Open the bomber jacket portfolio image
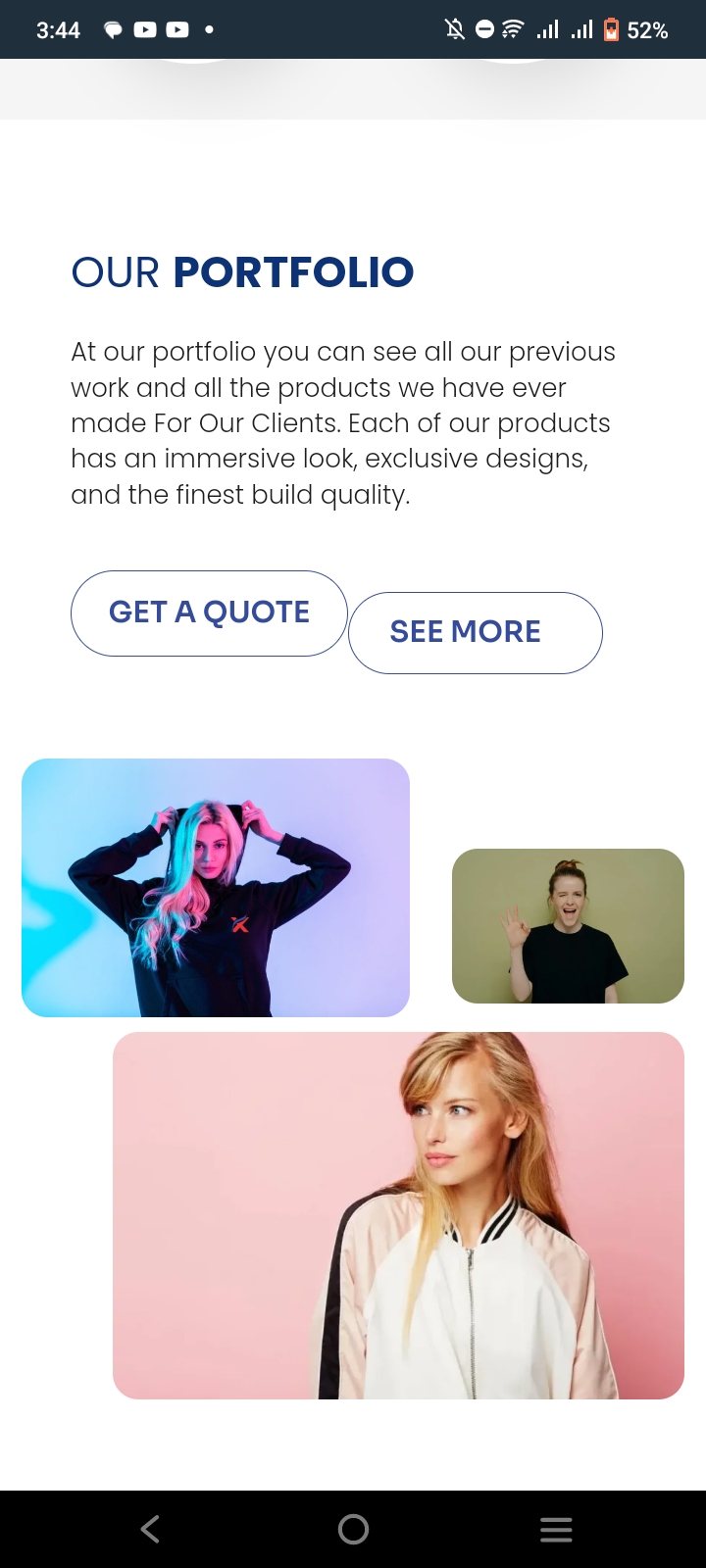 pyautogui.click(x=398, y=1215)
